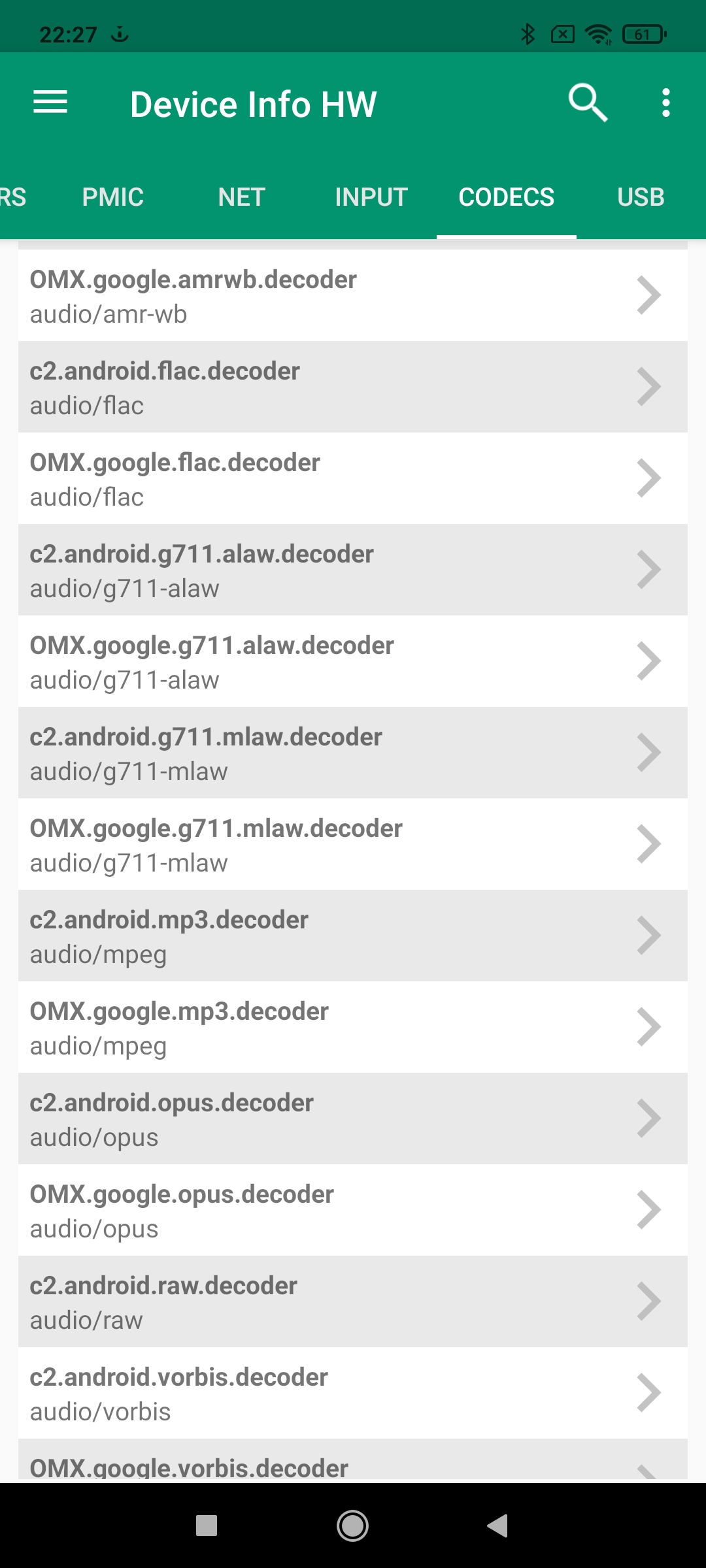Screen dimensions: 706x1568
Task: Switch to the PMIC tab
Action: [112, 197]
